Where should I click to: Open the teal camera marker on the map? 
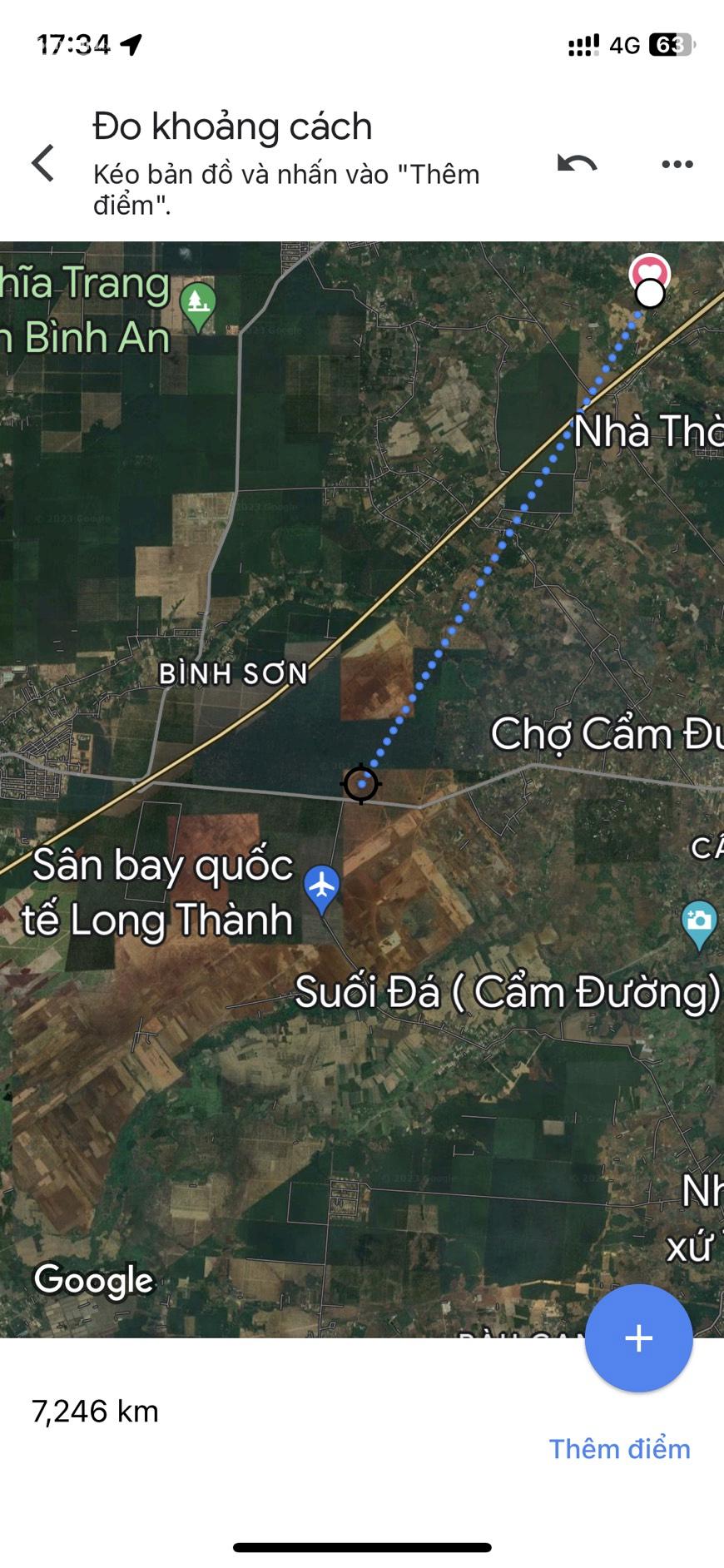coord(699,922)
